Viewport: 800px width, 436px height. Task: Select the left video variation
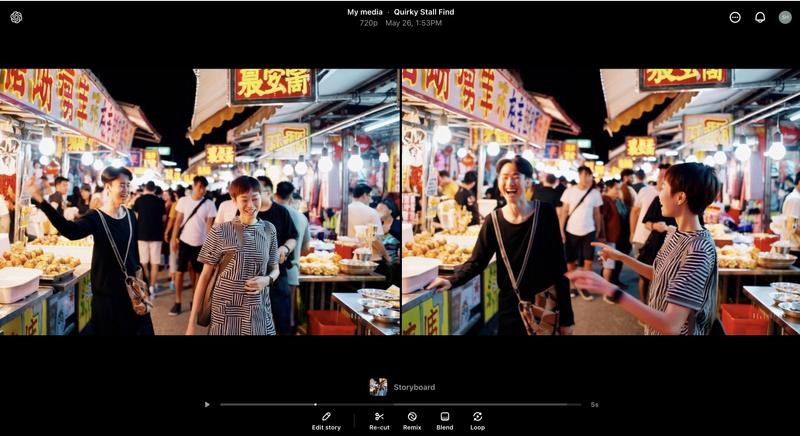(x=200, y=201)
